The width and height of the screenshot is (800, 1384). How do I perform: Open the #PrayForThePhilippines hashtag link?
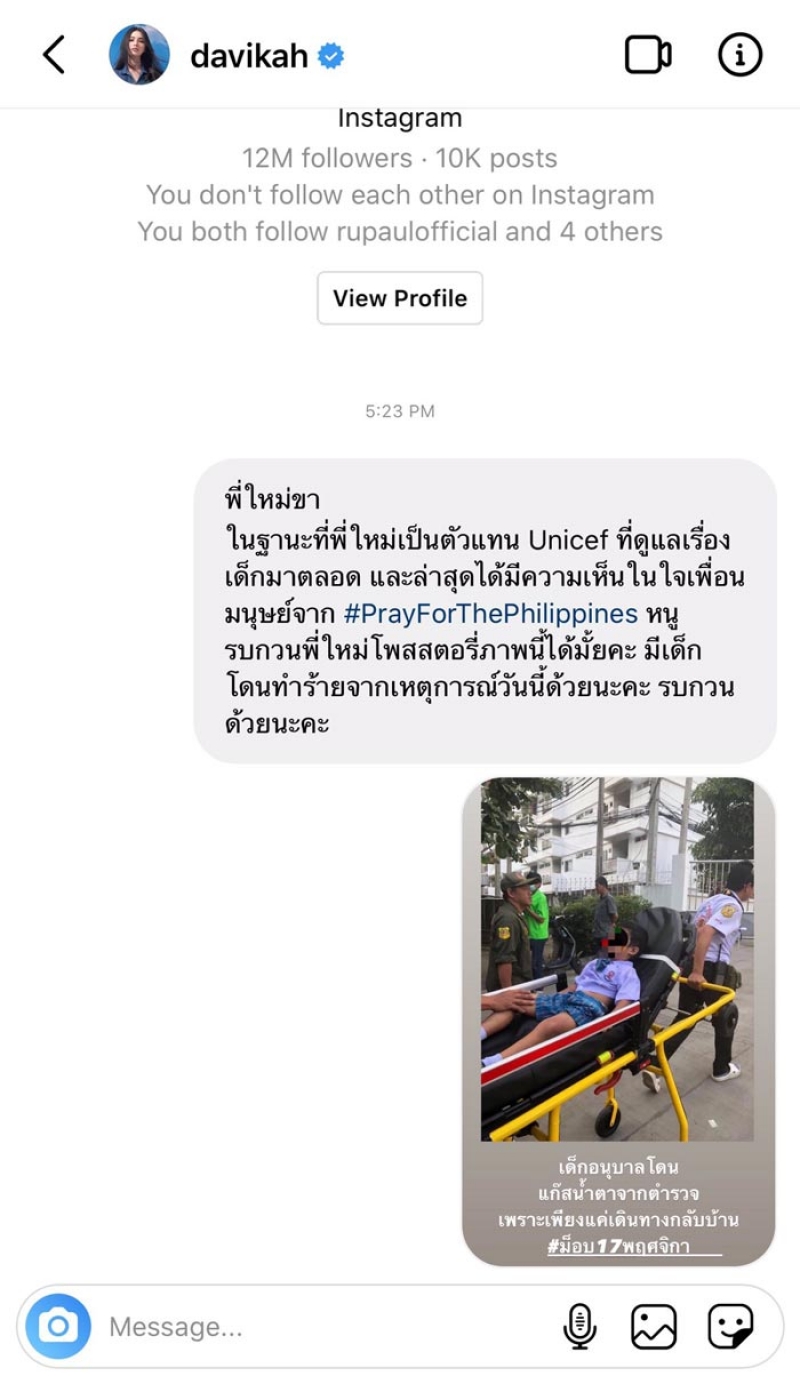(x=490, y=612)
